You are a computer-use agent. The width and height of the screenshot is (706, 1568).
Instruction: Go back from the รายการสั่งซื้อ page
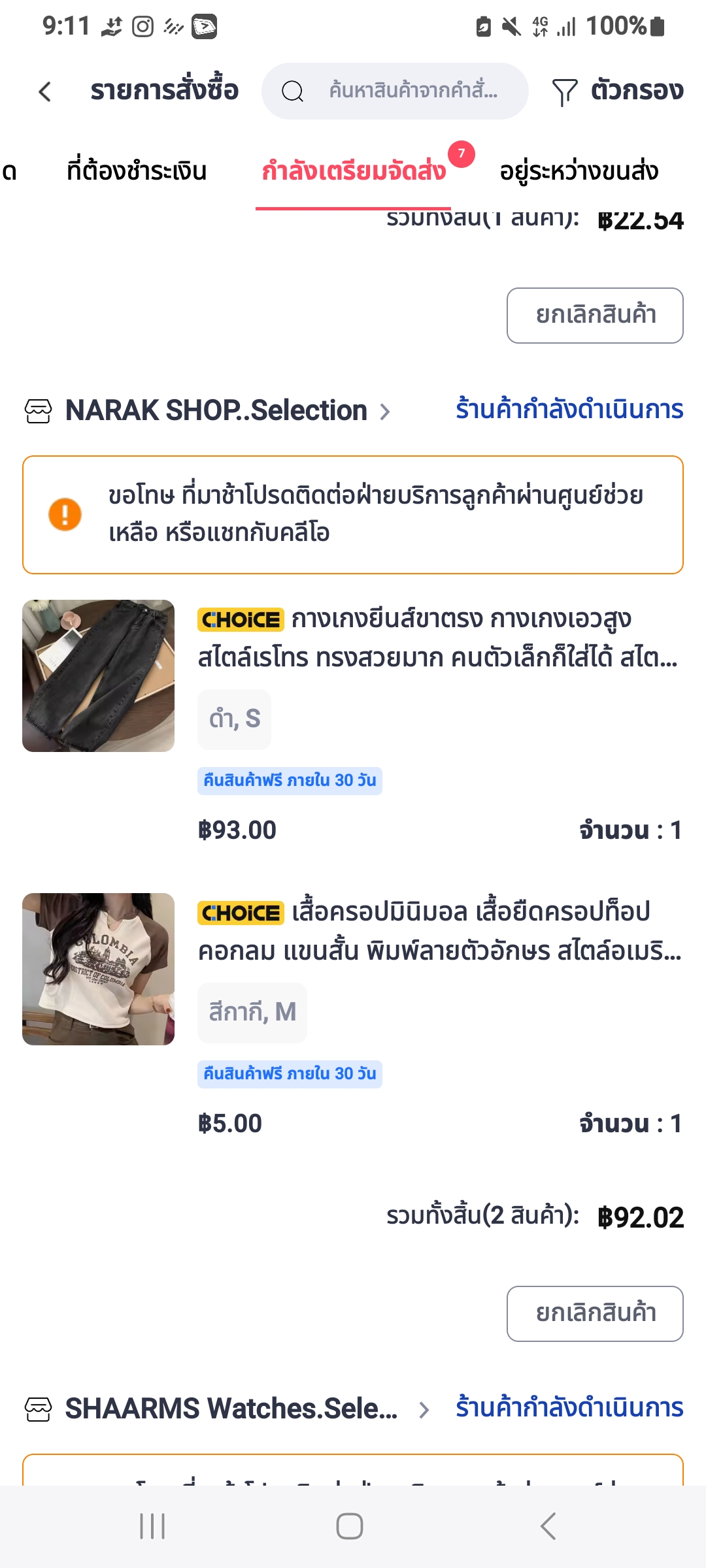pyautogui.click(x=44, y=91)
